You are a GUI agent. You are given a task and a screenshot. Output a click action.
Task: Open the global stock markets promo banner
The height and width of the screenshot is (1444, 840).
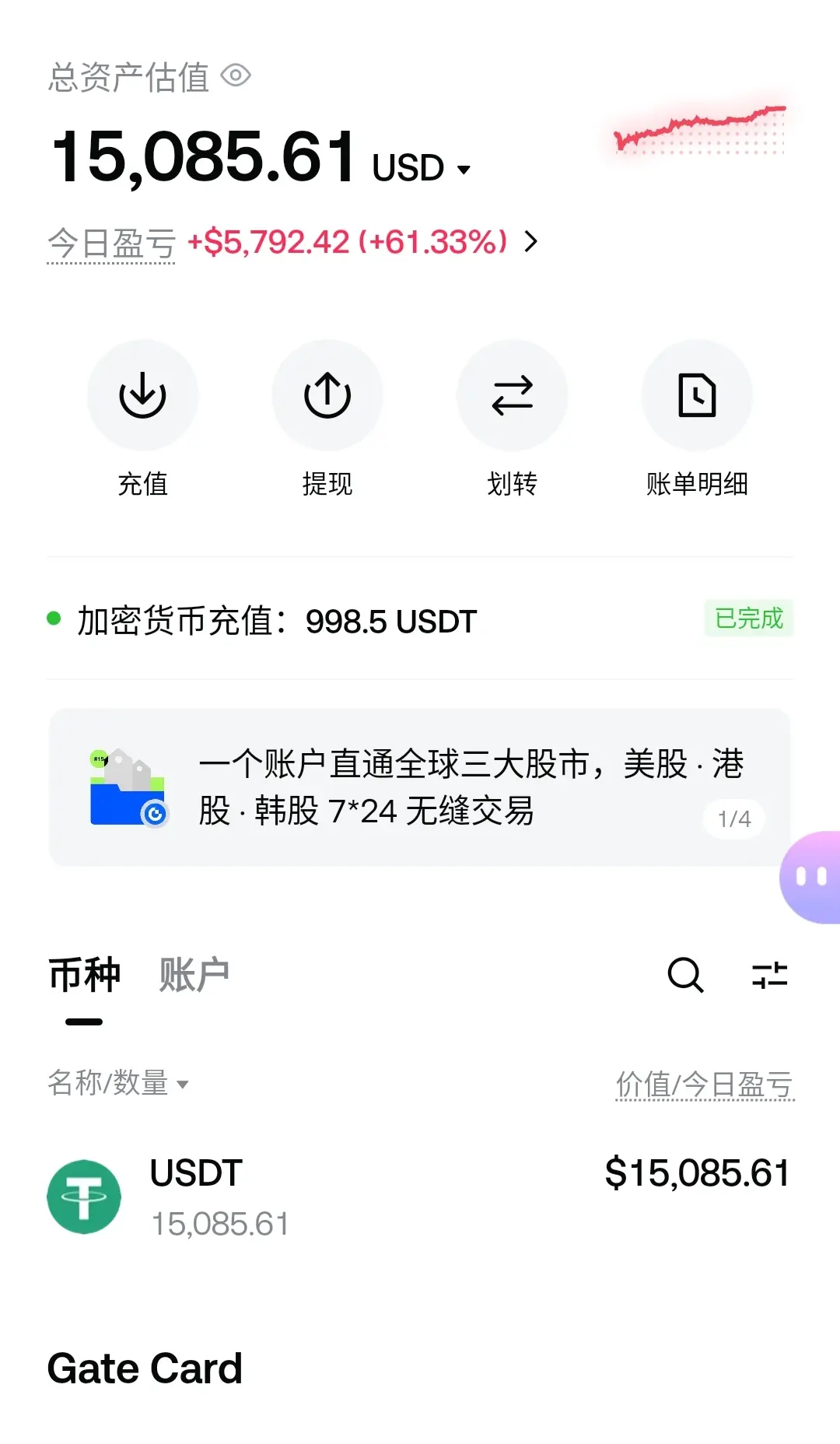420,787
